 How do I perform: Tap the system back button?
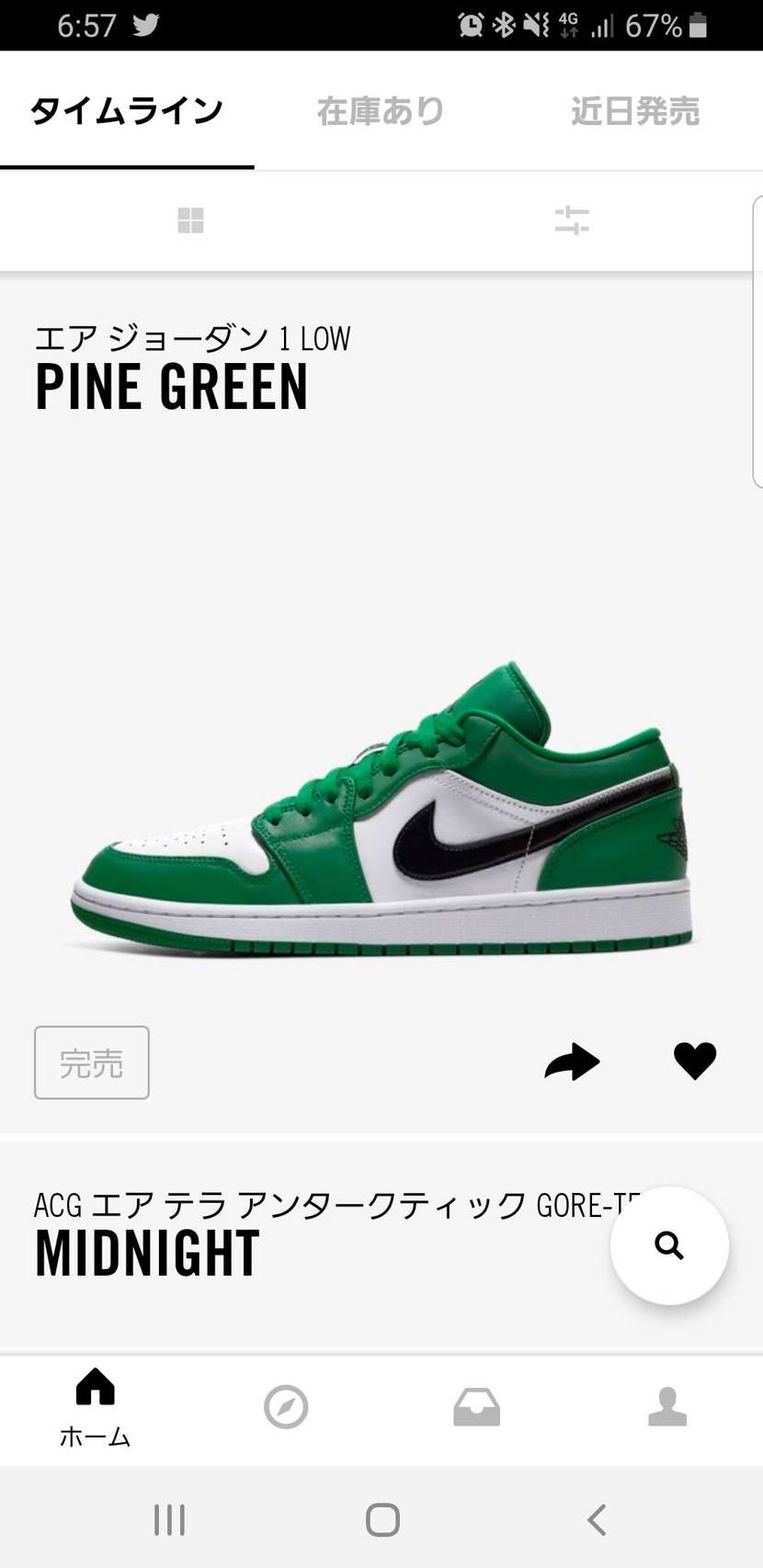pyautogui.click(x=597, y=1519)
